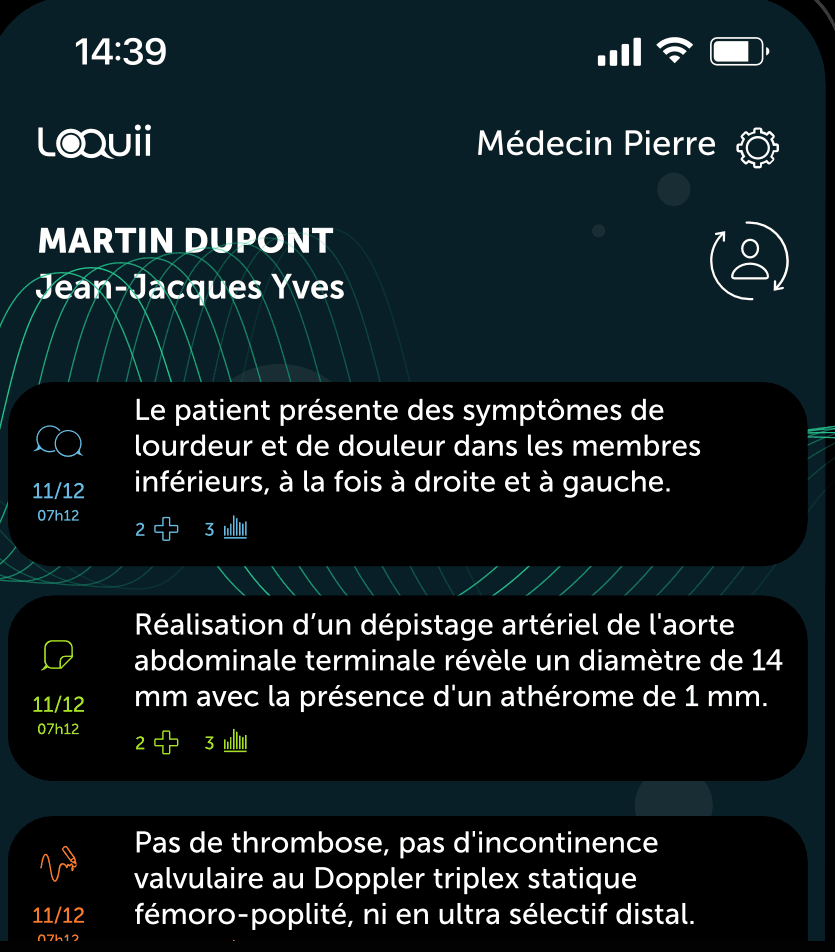
Task: Click the orange waveform icon on thrombose note
Action: [x=57, y=862]
